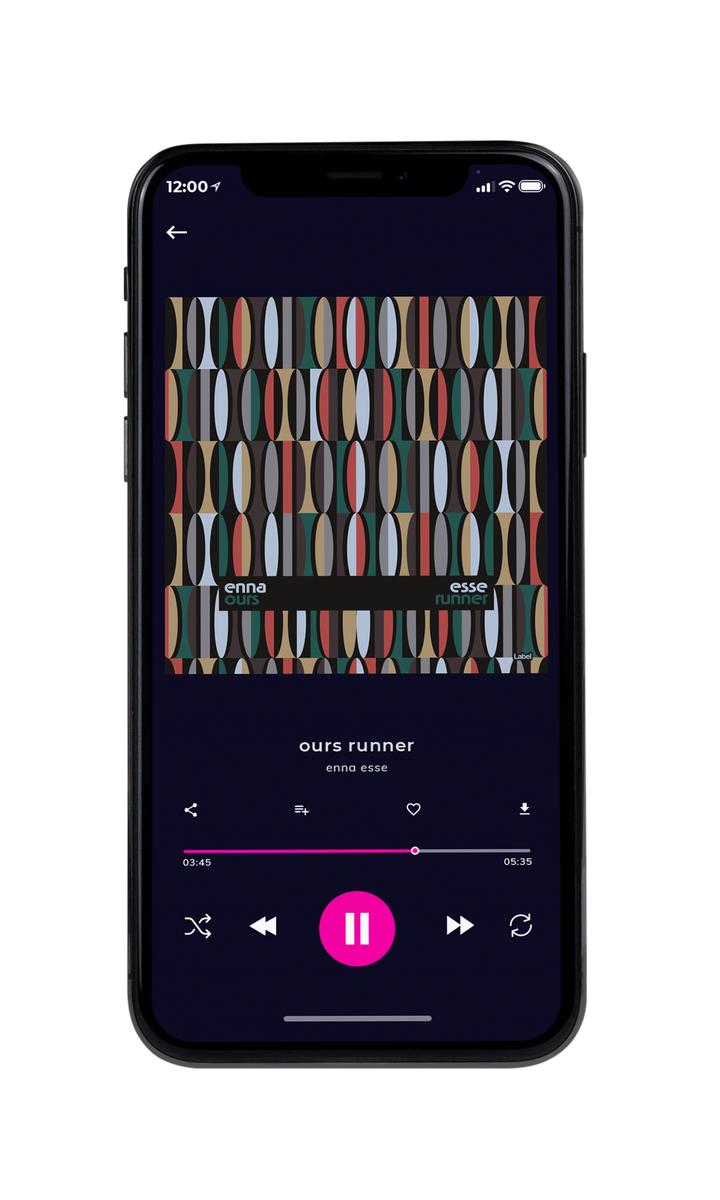Open the enna esse album artwork
The image size is (720, 1200).
point(356,485)
